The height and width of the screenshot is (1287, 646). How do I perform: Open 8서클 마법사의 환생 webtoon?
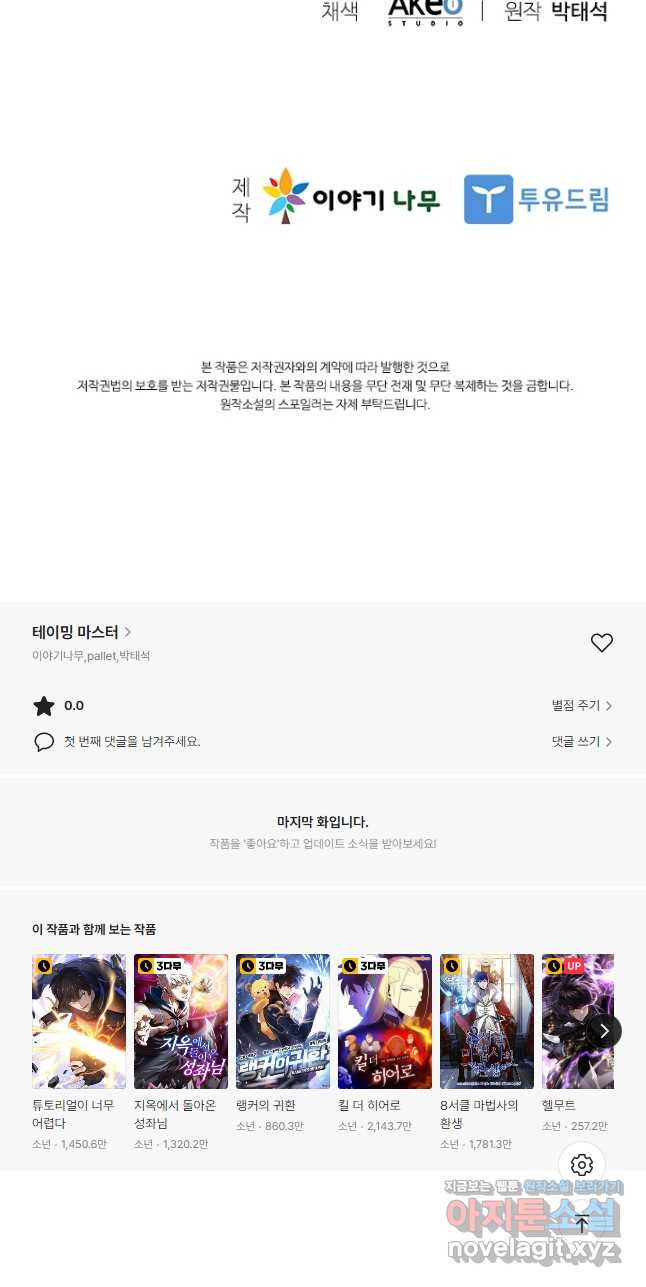click(x=487, y=1021)
